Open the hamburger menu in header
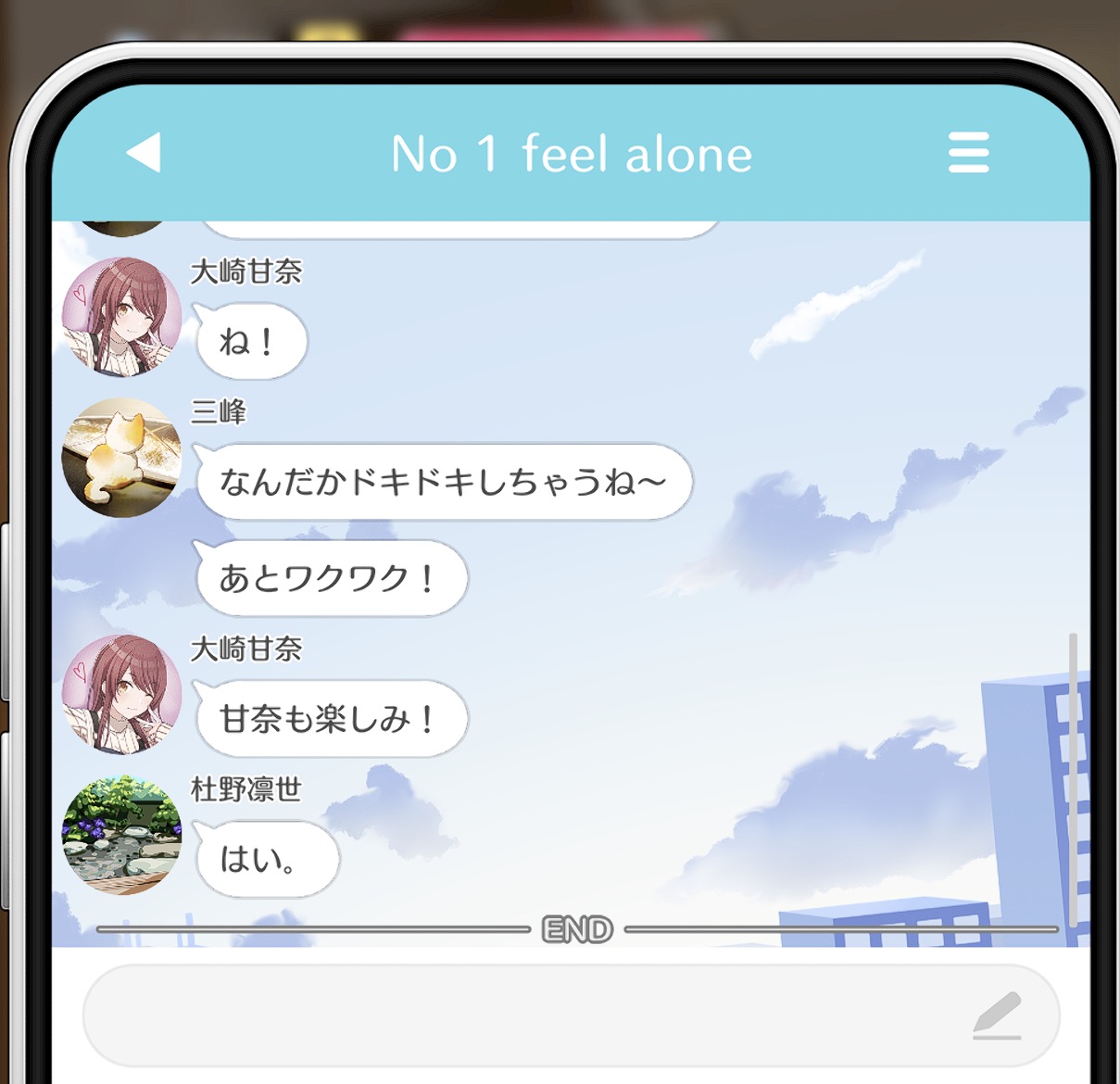The image size is (1120, 1084). [969, 153]
